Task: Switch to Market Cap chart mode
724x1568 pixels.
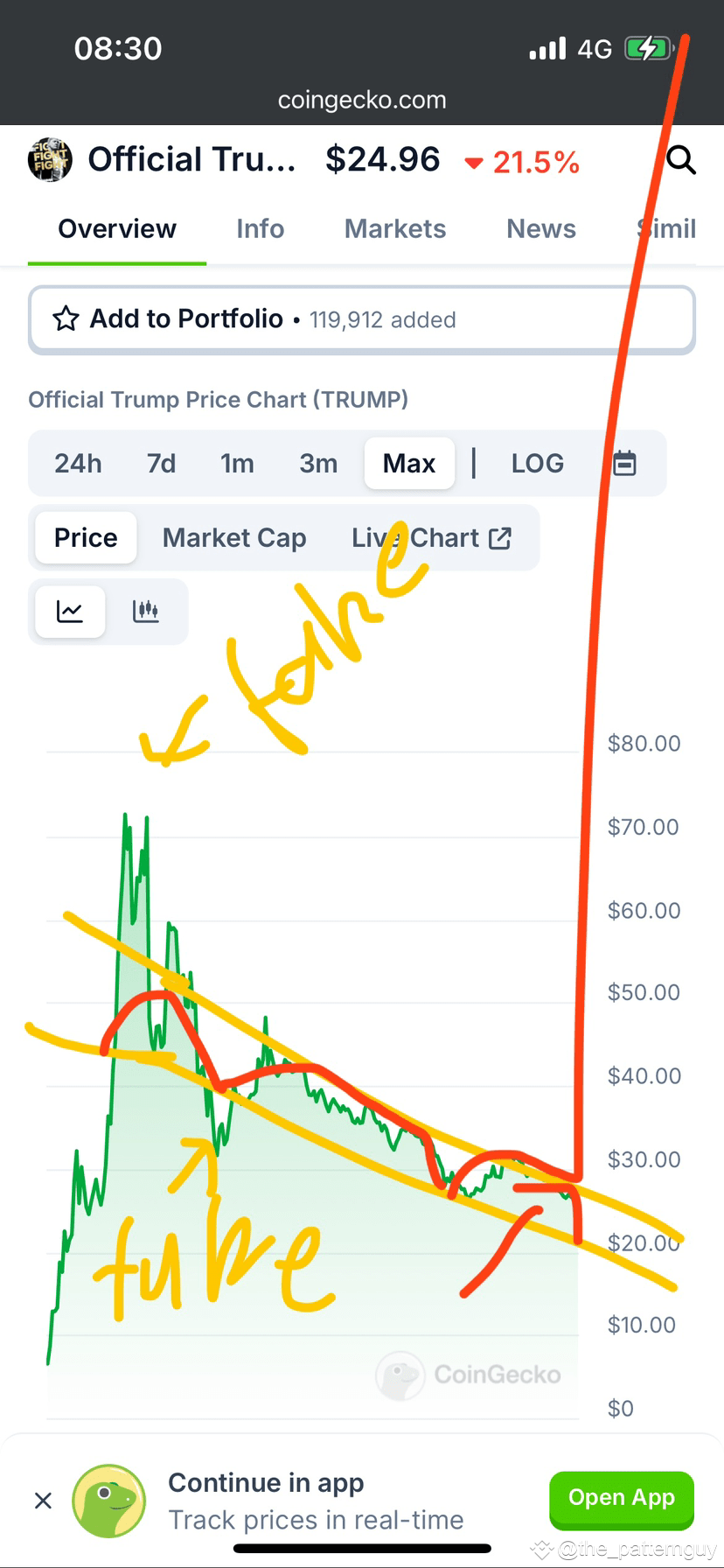Action: (233, 537)
